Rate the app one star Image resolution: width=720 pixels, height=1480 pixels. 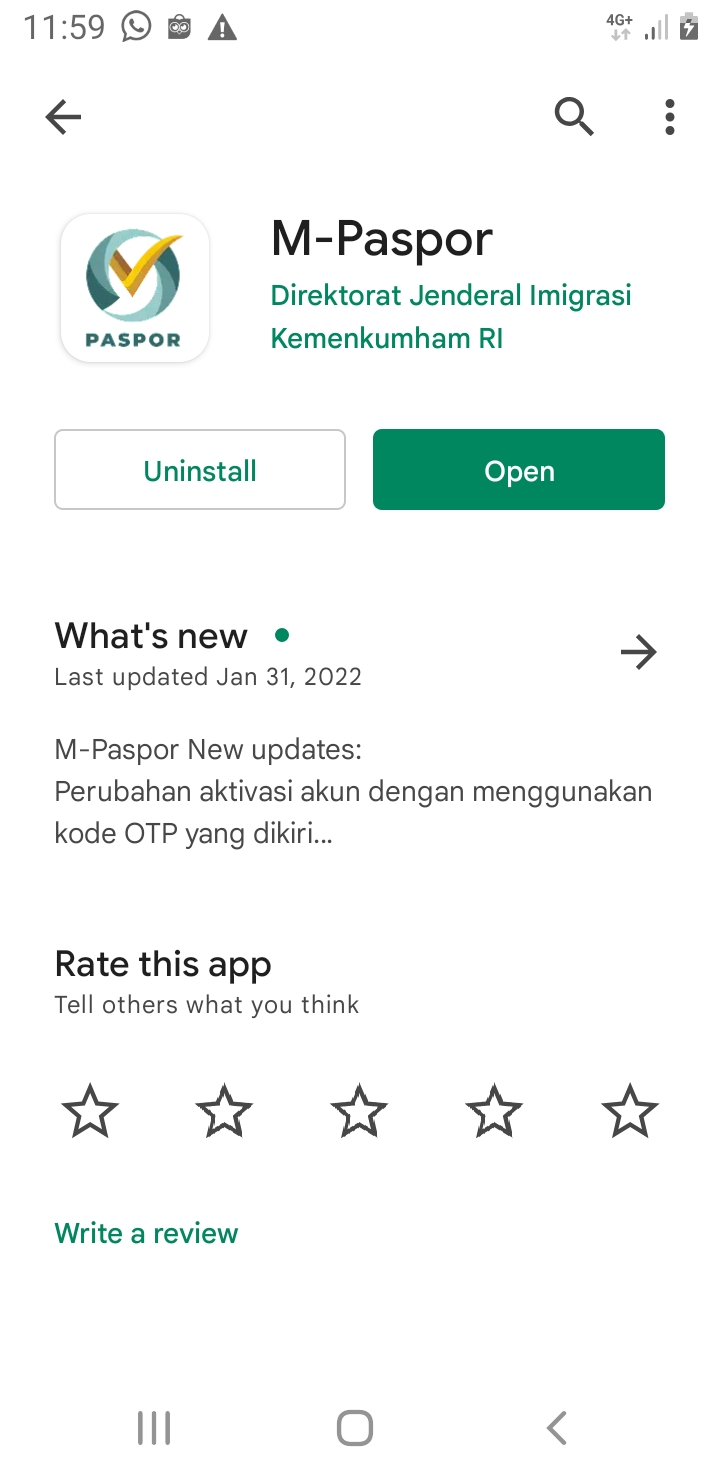click(90, 1111)
